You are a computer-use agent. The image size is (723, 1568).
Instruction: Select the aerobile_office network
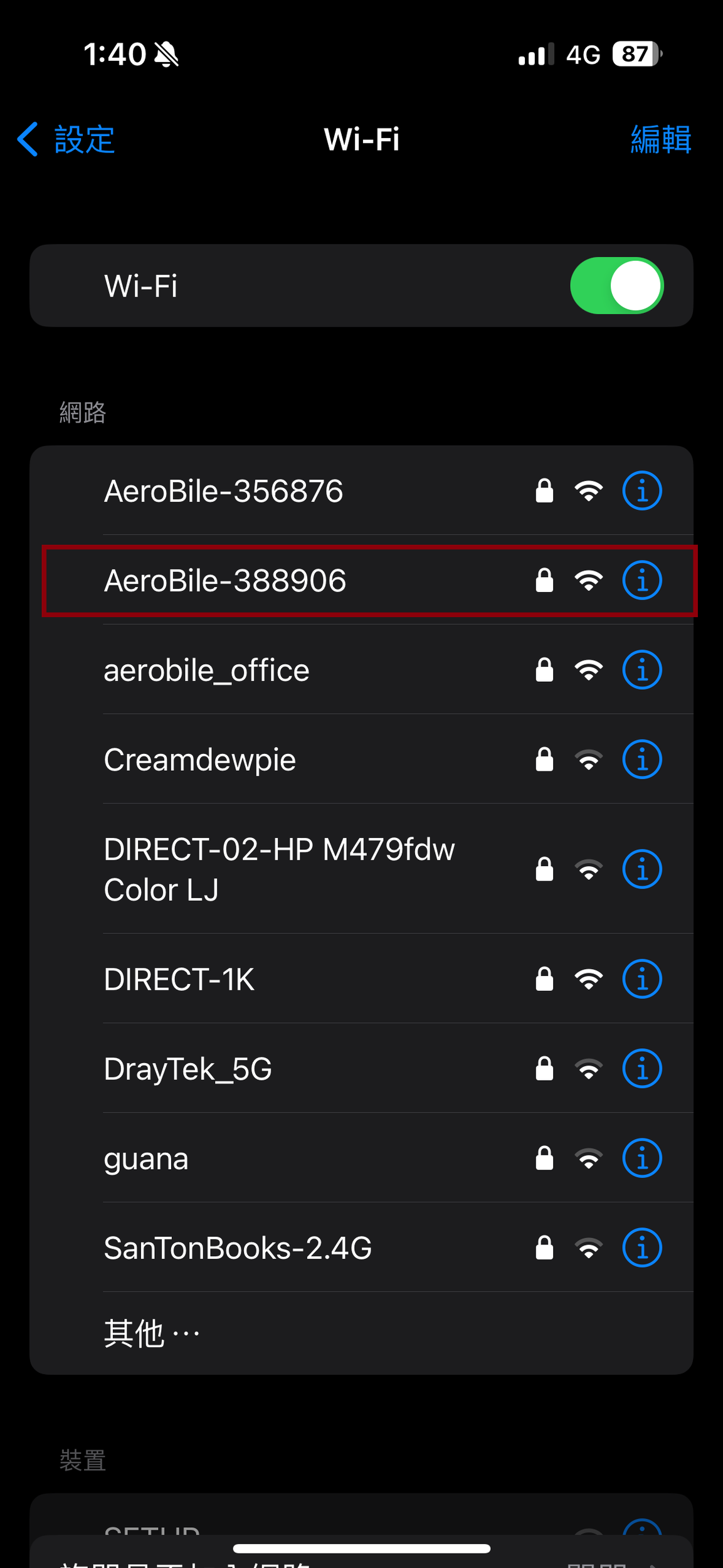pos(206,670)
